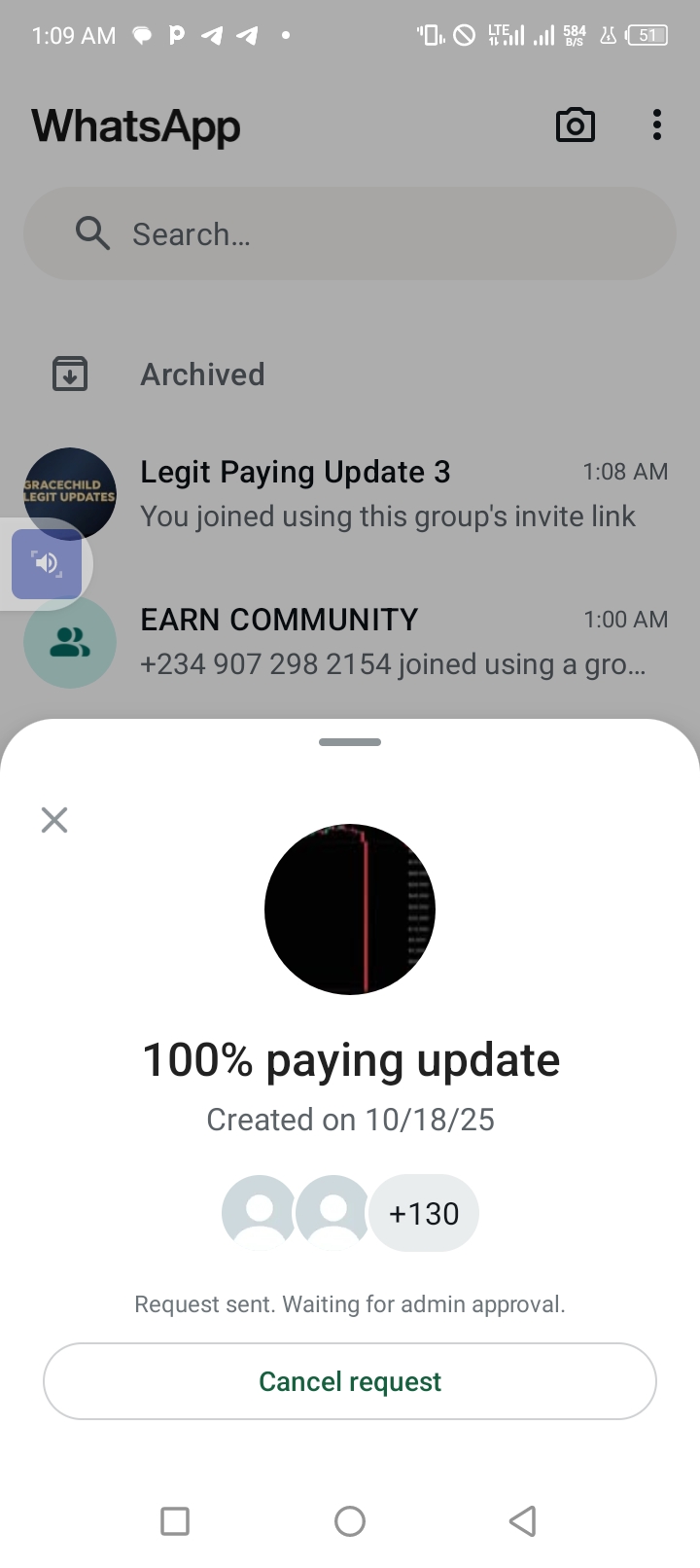
Task: Open the EARN COMMUNITY chat
Action: tap(389, 642)
